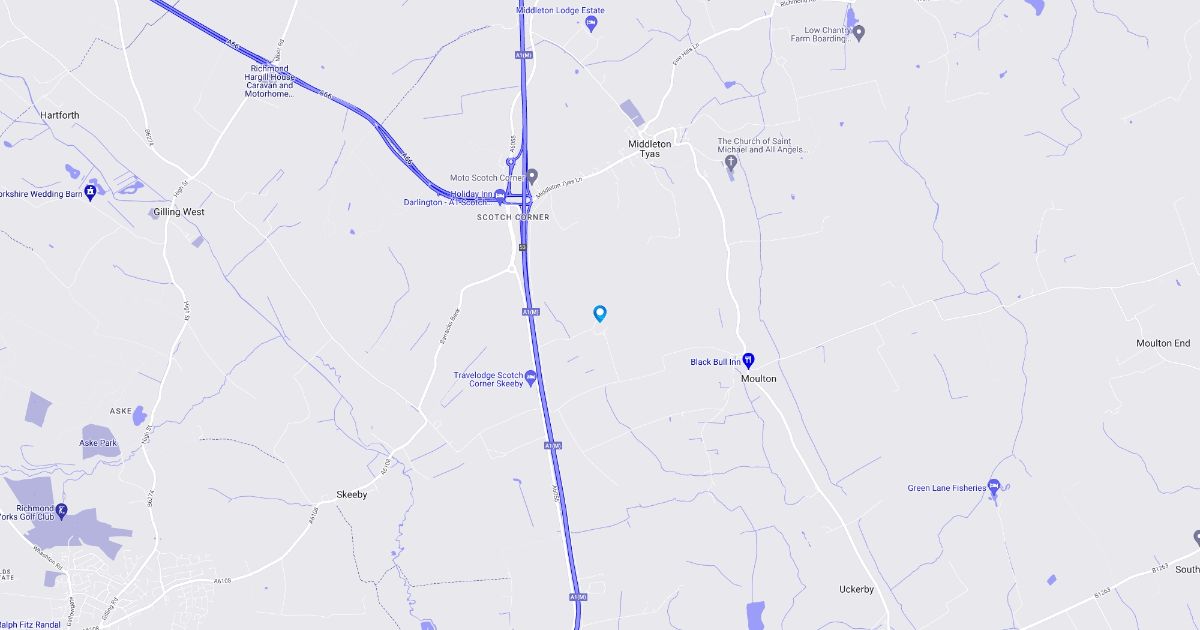Open Low Chantry Farm Boarding pin
The image size is (1200, 630).
[x=858, y=32]
